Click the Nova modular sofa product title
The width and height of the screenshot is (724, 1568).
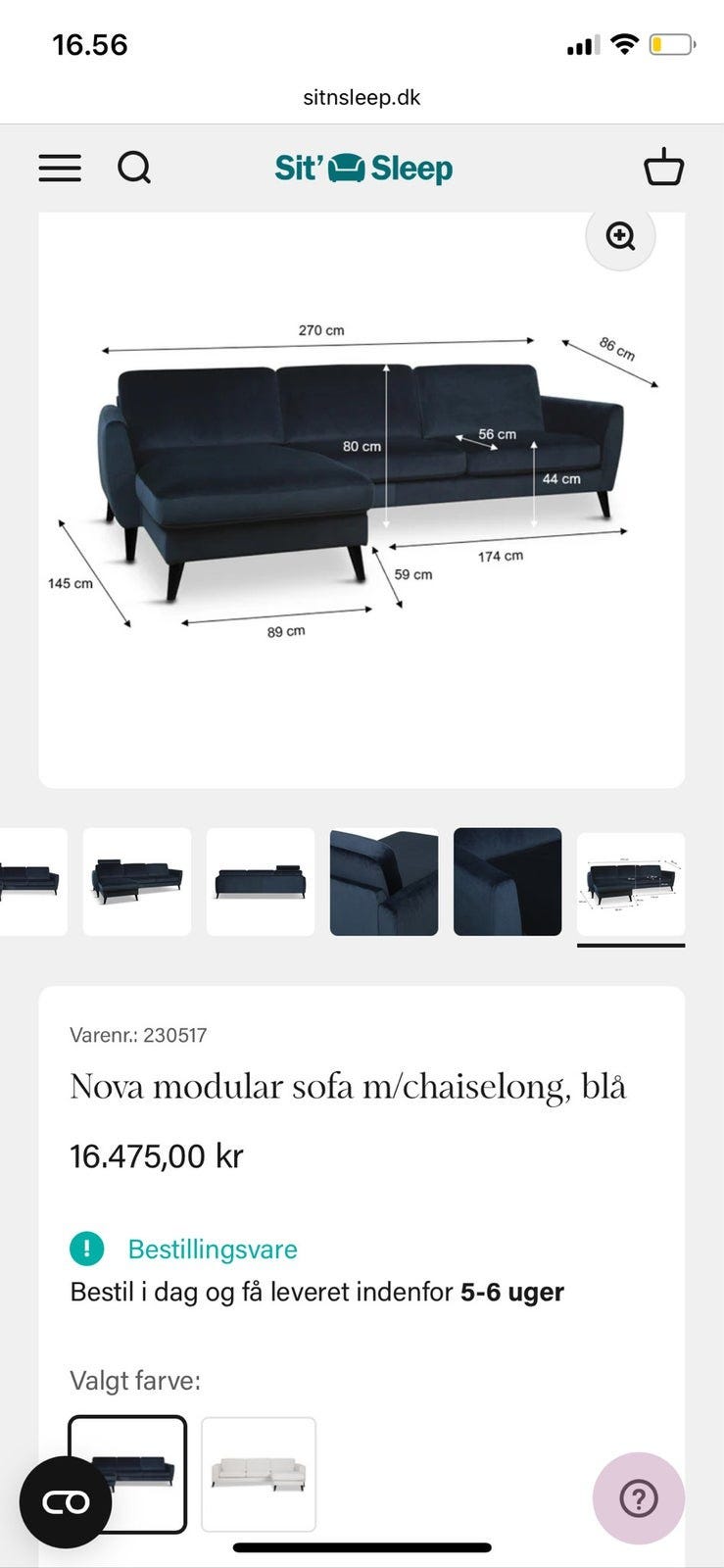pos(349,1086)
